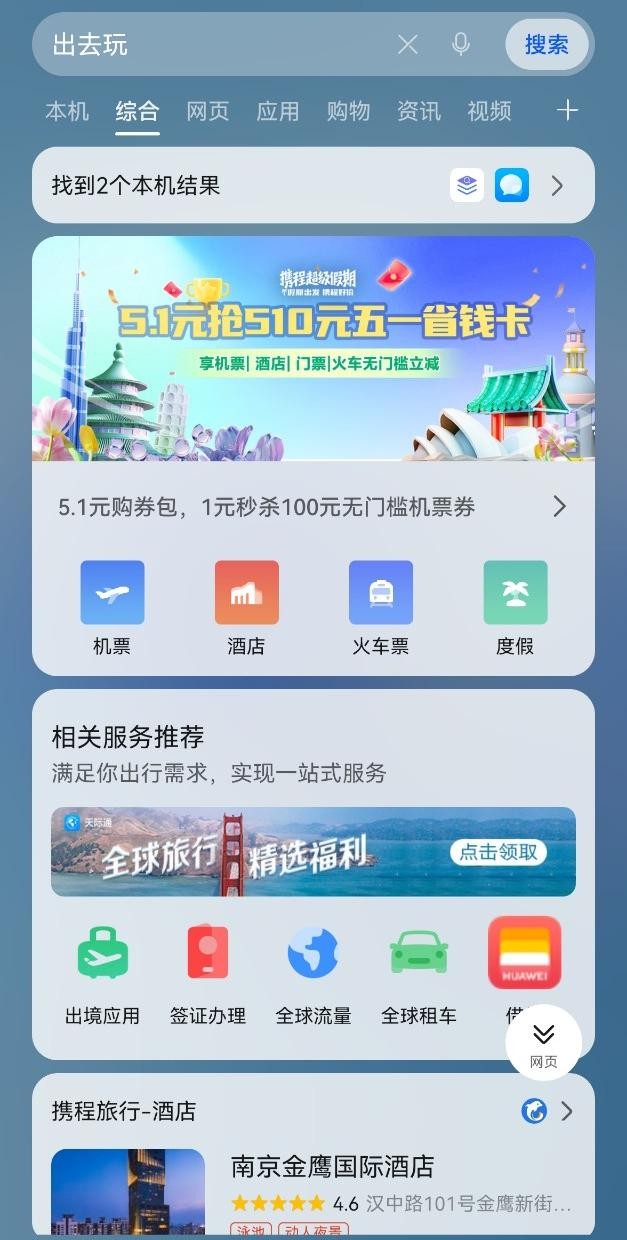Add a tab with the plus icon
Viewport: 627px width, 1240px height.
[x=567, y=110]
